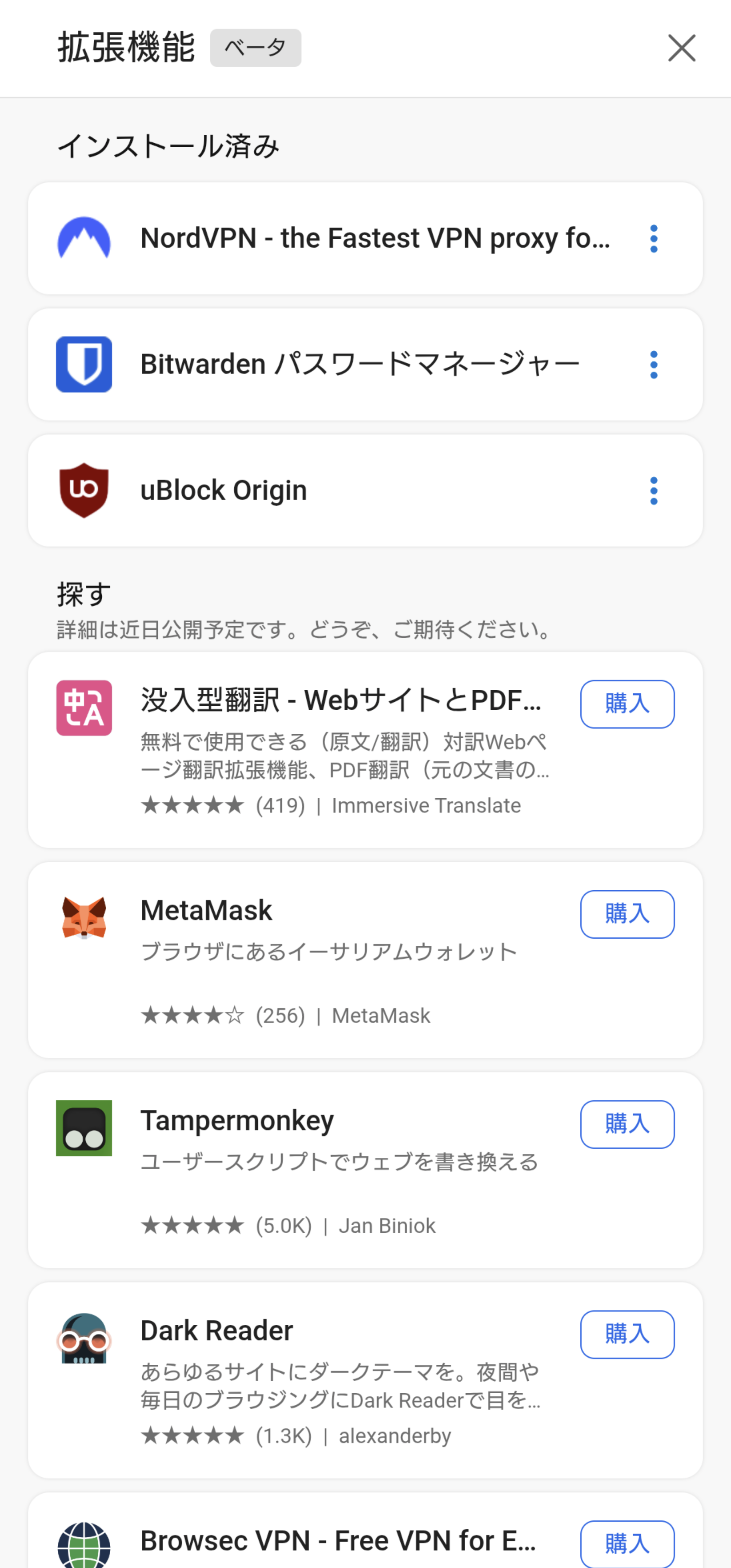Screen dimensions: 731x1568
Task: Tap 購入 for Dark Reader
Action: 627,1334
